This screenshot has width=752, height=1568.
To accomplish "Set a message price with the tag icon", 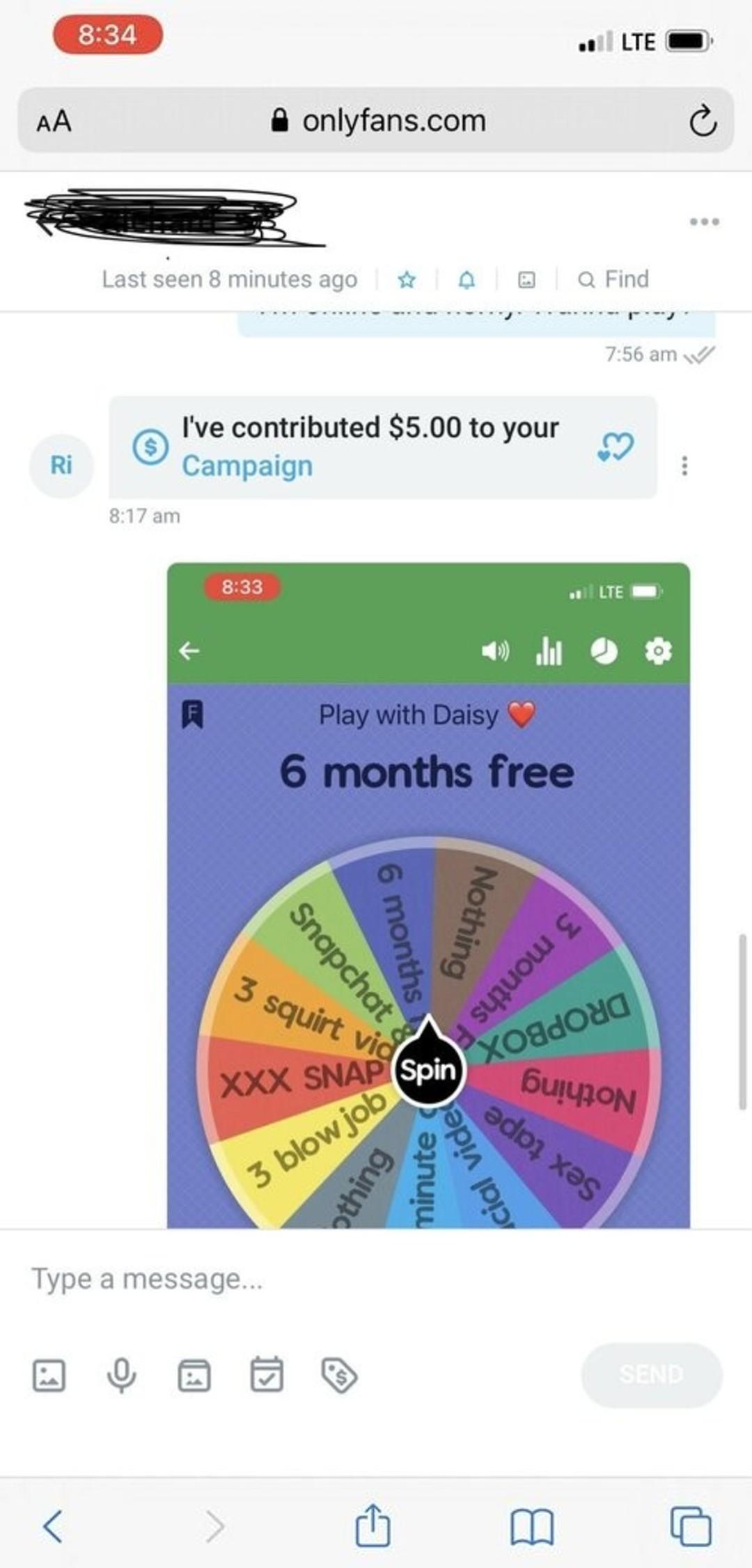I will tap(339, 1375).
